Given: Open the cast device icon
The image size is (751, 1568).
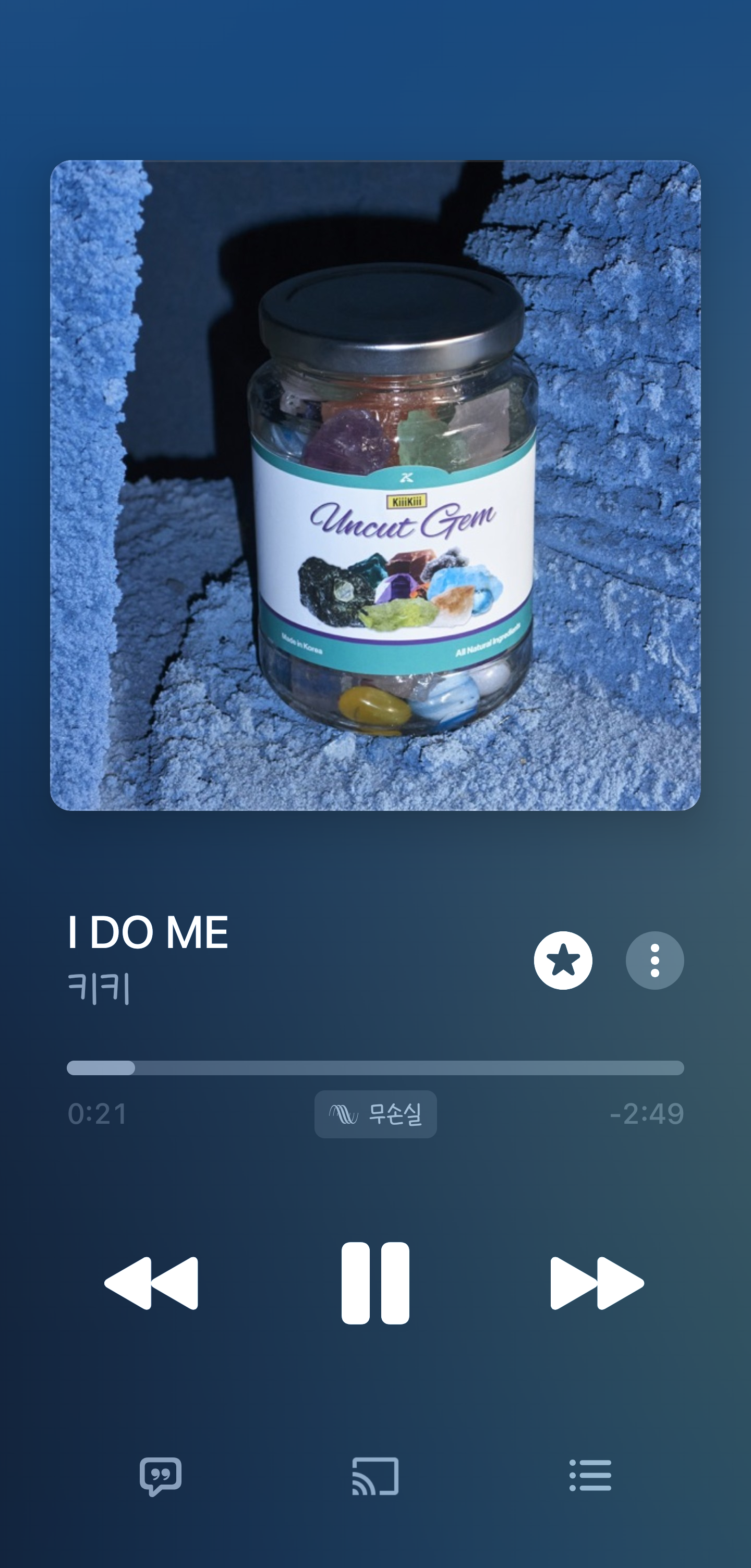Looking at the screenshot, I should coord(375,1476).
